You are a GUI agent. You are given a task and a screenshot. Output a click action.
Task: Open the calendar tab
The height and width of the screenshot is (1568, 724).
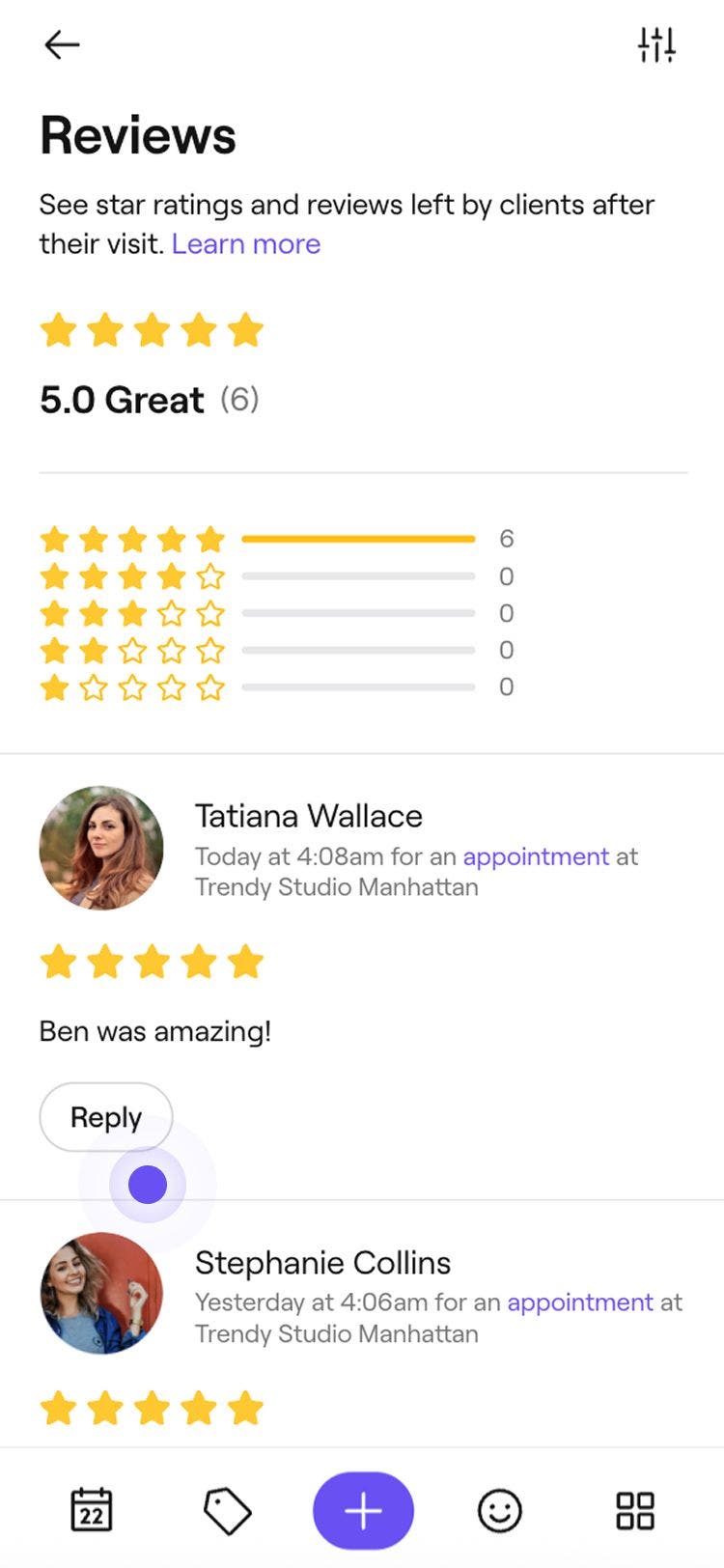click(92, 1511)
